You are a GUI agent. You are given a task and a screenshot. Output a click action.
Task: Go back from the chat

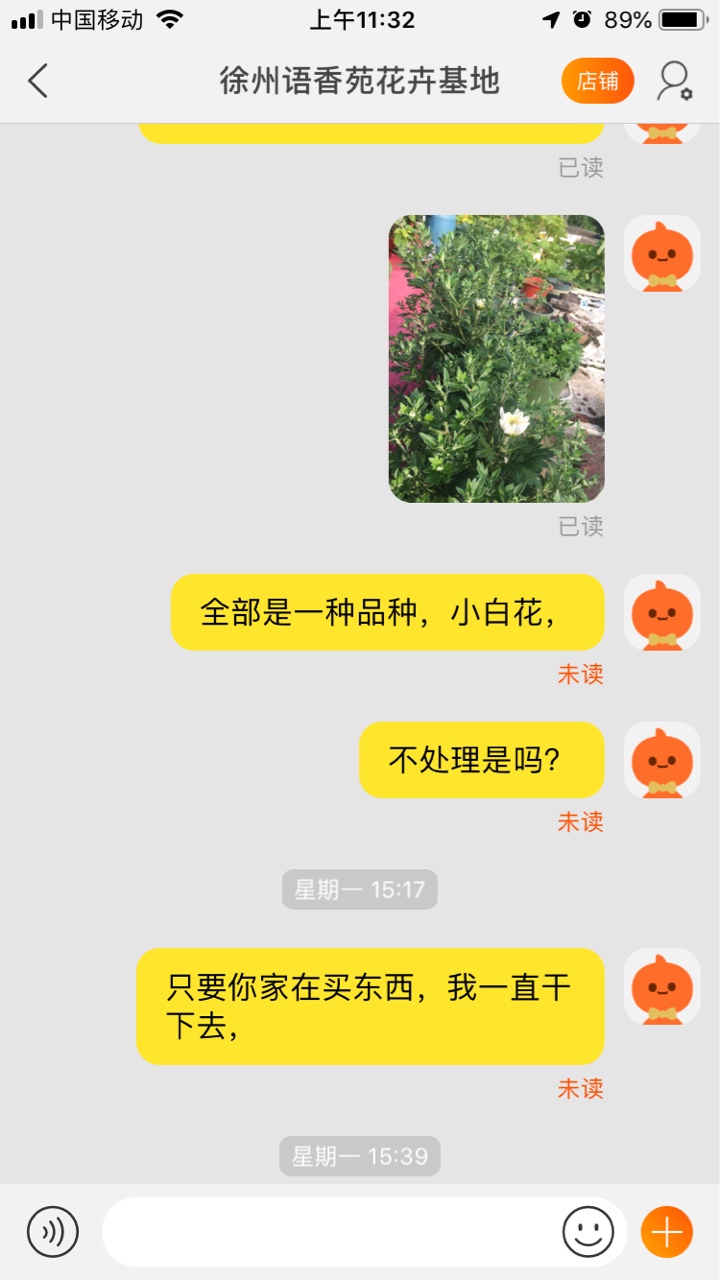click(x=38, y=81)
